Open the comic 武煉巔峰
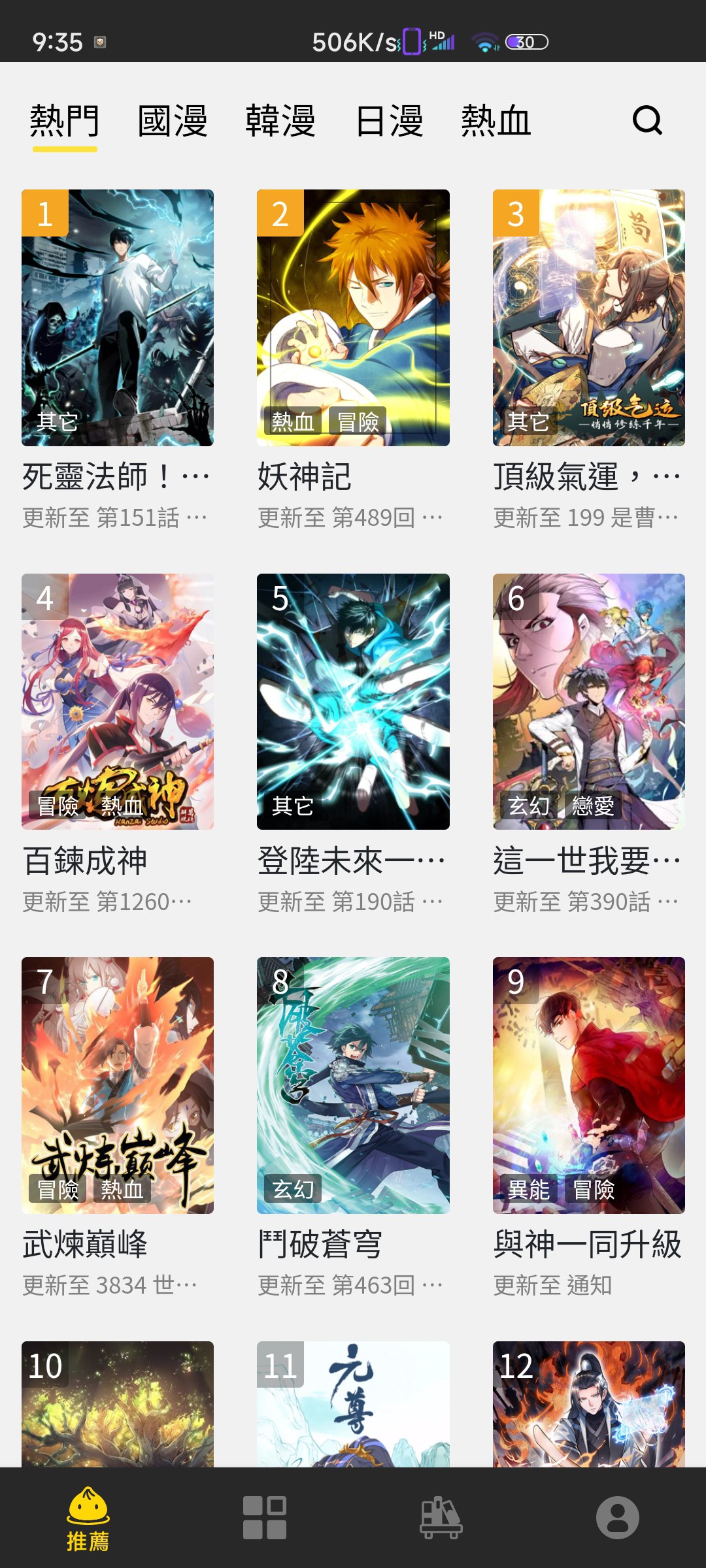Image resolution: width=706 pixels, height=1568 pixels. [x=118, y=1085]
